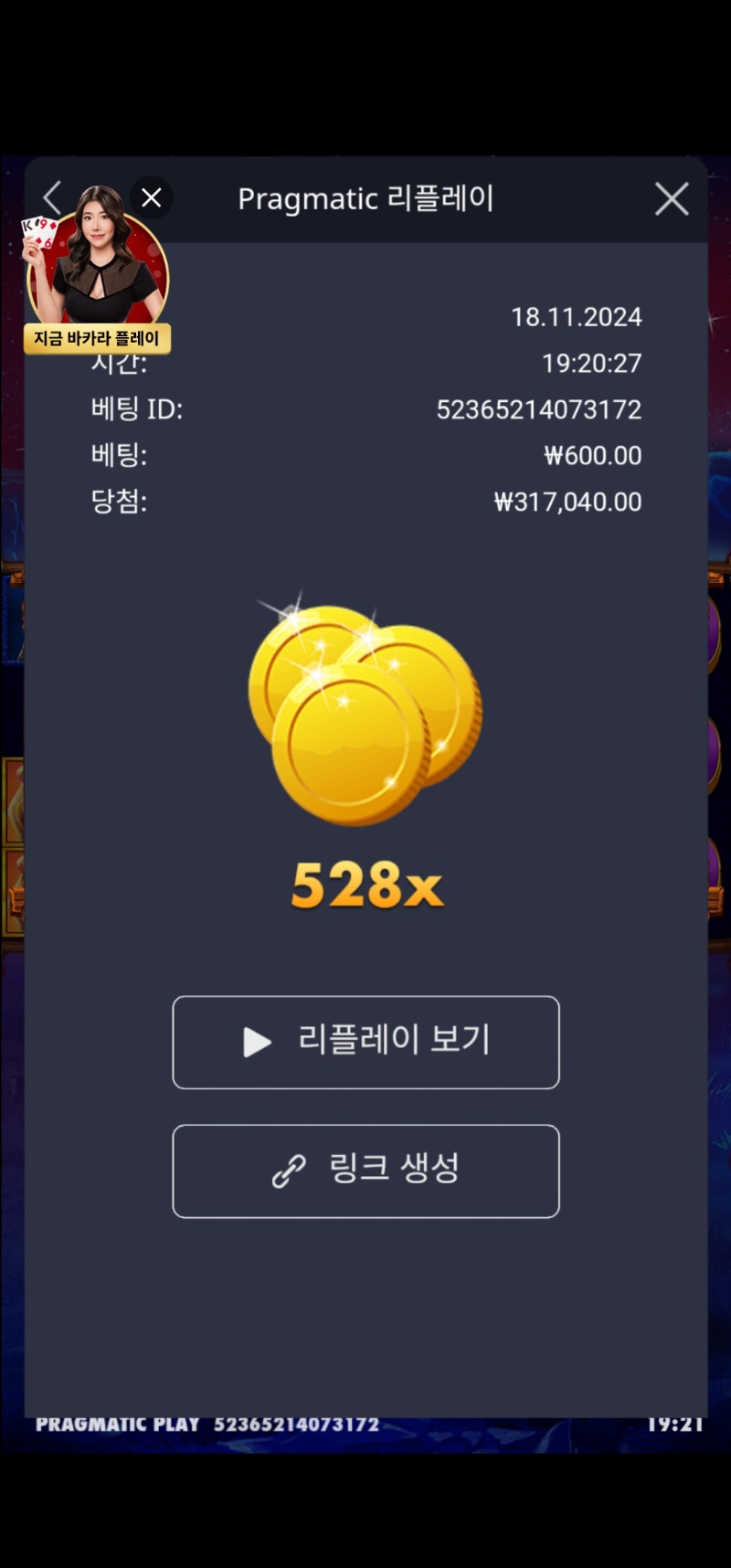Tap 리플레이 보기 to watch replay
Screen dimensions: 731x1568
click(365, 1042)
